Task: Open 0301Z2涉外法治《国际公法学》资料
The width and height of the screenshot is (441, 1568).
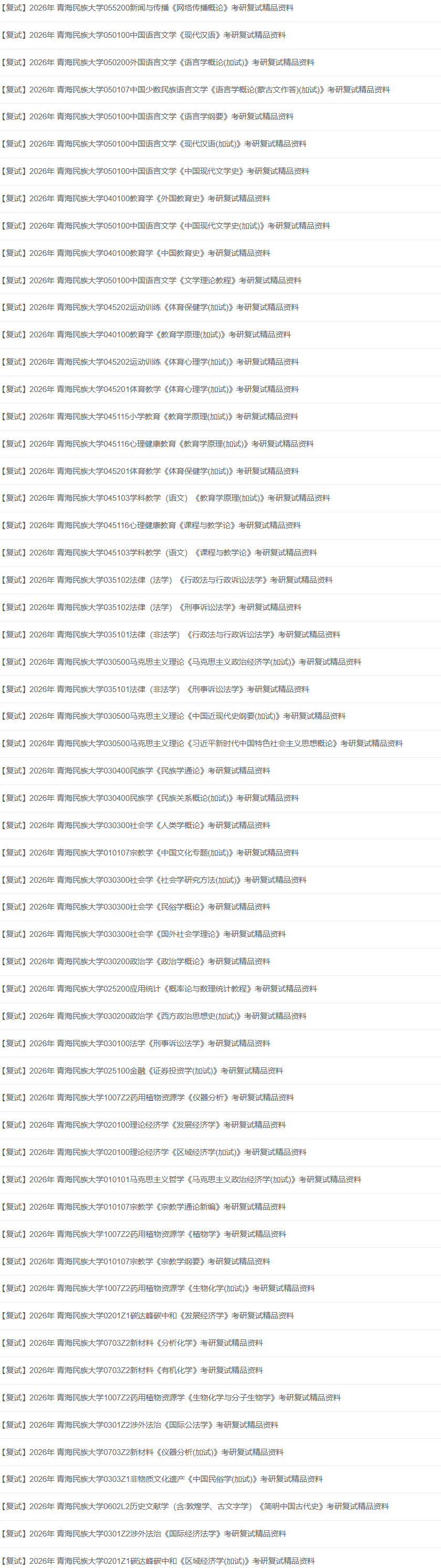Action: click(x=140, y=1425)
